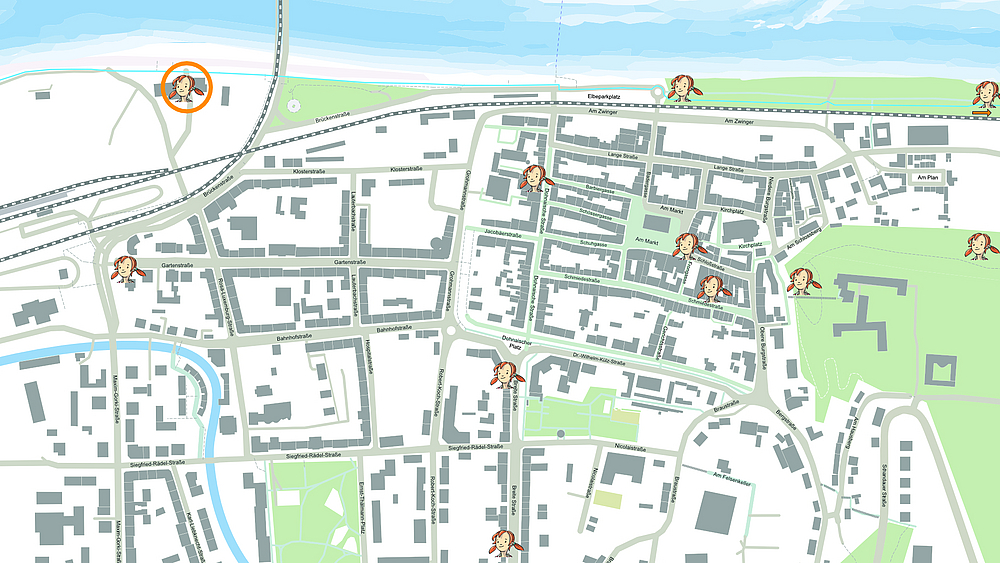The width and height of the screenshot is (1000, 563).
Task: Select the orange-circled marker by the river
Action: click(x=186, y=87)
